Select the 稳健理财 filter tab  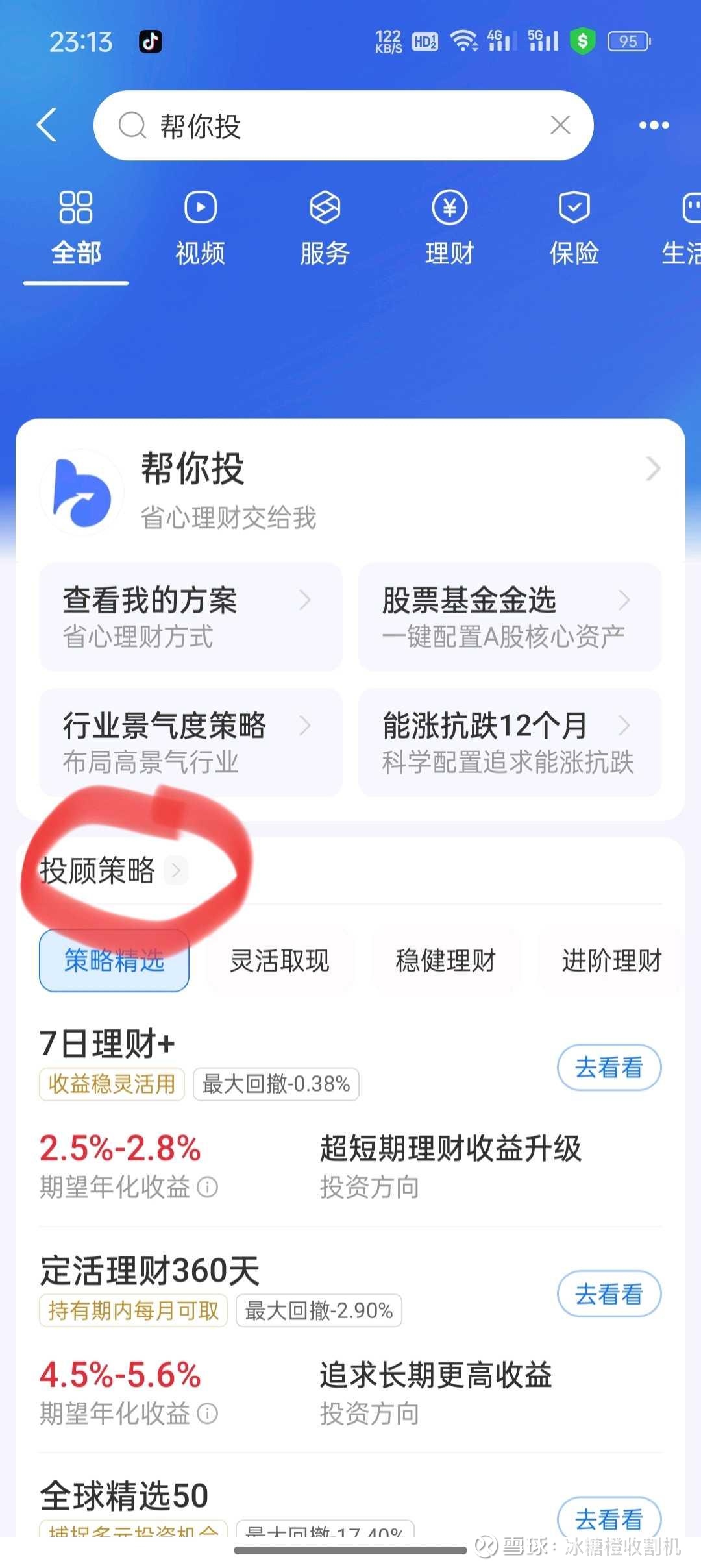[x=445, y=961]
